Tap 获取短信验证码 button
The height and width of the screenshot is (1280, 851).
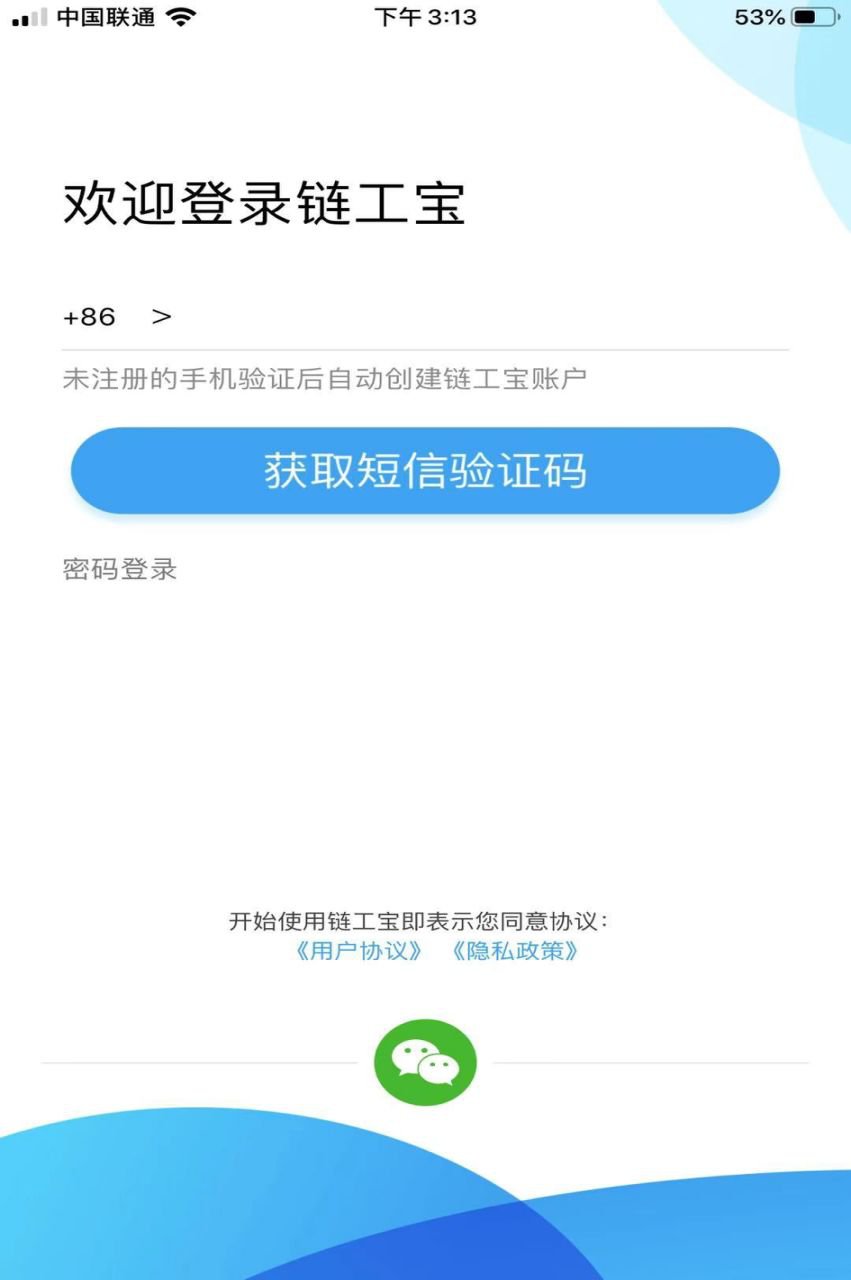[x=425, y=471]
